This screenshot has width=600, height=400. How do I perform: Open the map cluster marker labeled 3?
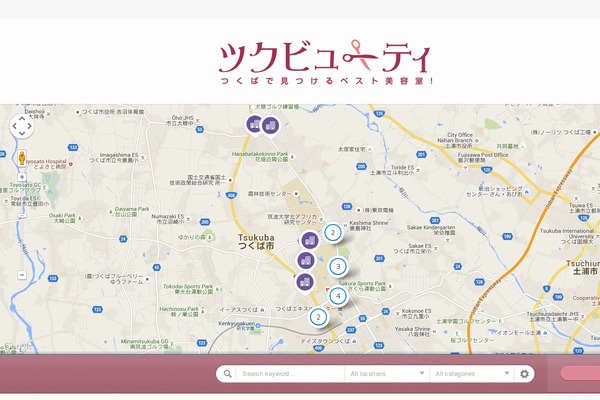coord(338,267)
